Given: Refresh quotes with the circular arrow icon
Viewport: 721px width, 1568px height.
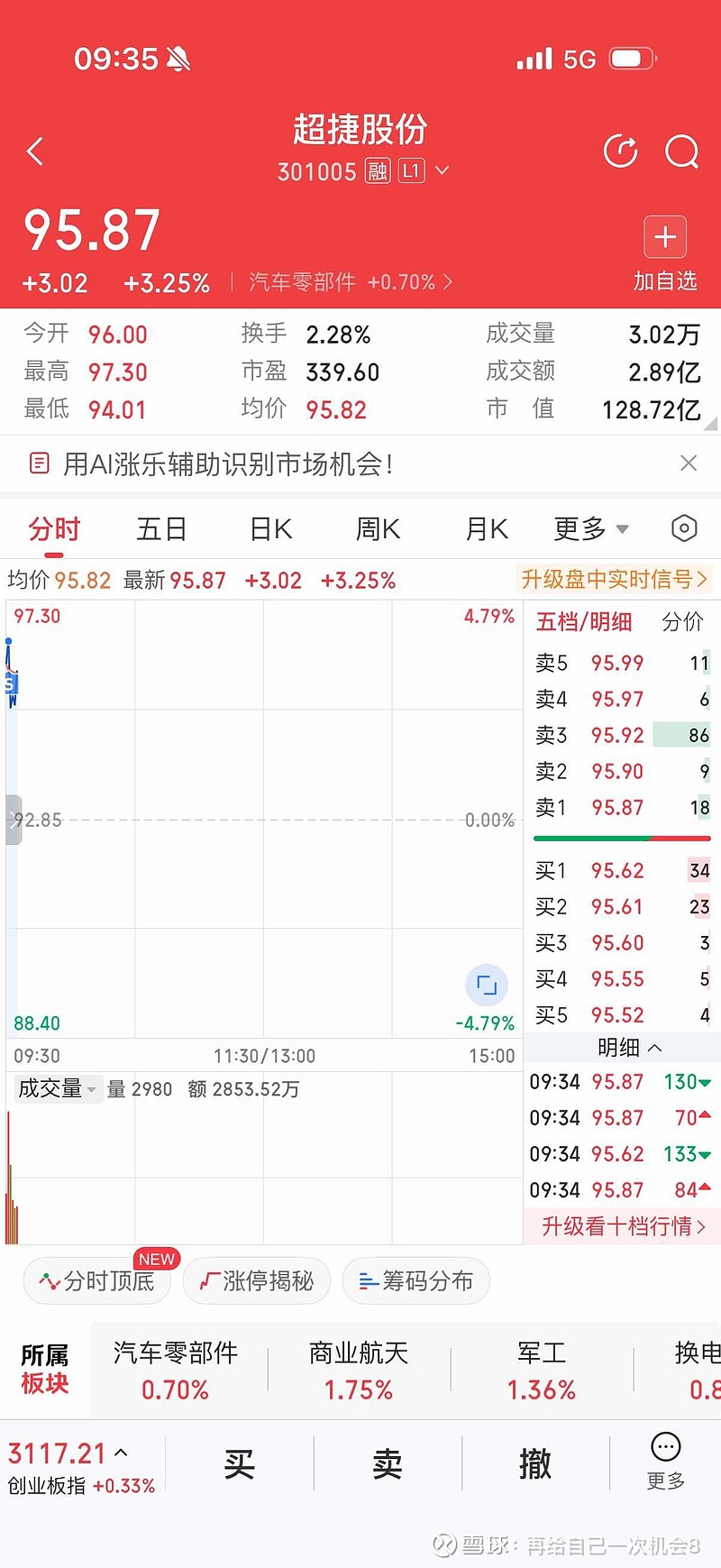Looking at the screenshot, I should pyautogui.click(x=620, y=151).
